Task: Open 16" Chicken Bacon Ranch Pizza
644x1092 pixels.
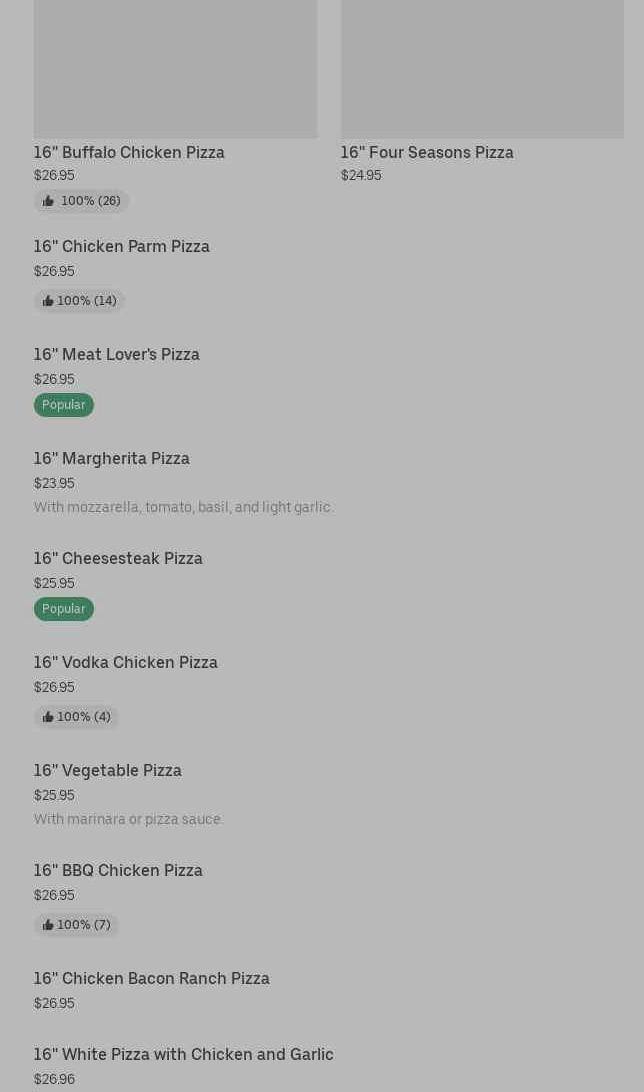Action: [x=152, y=978]
